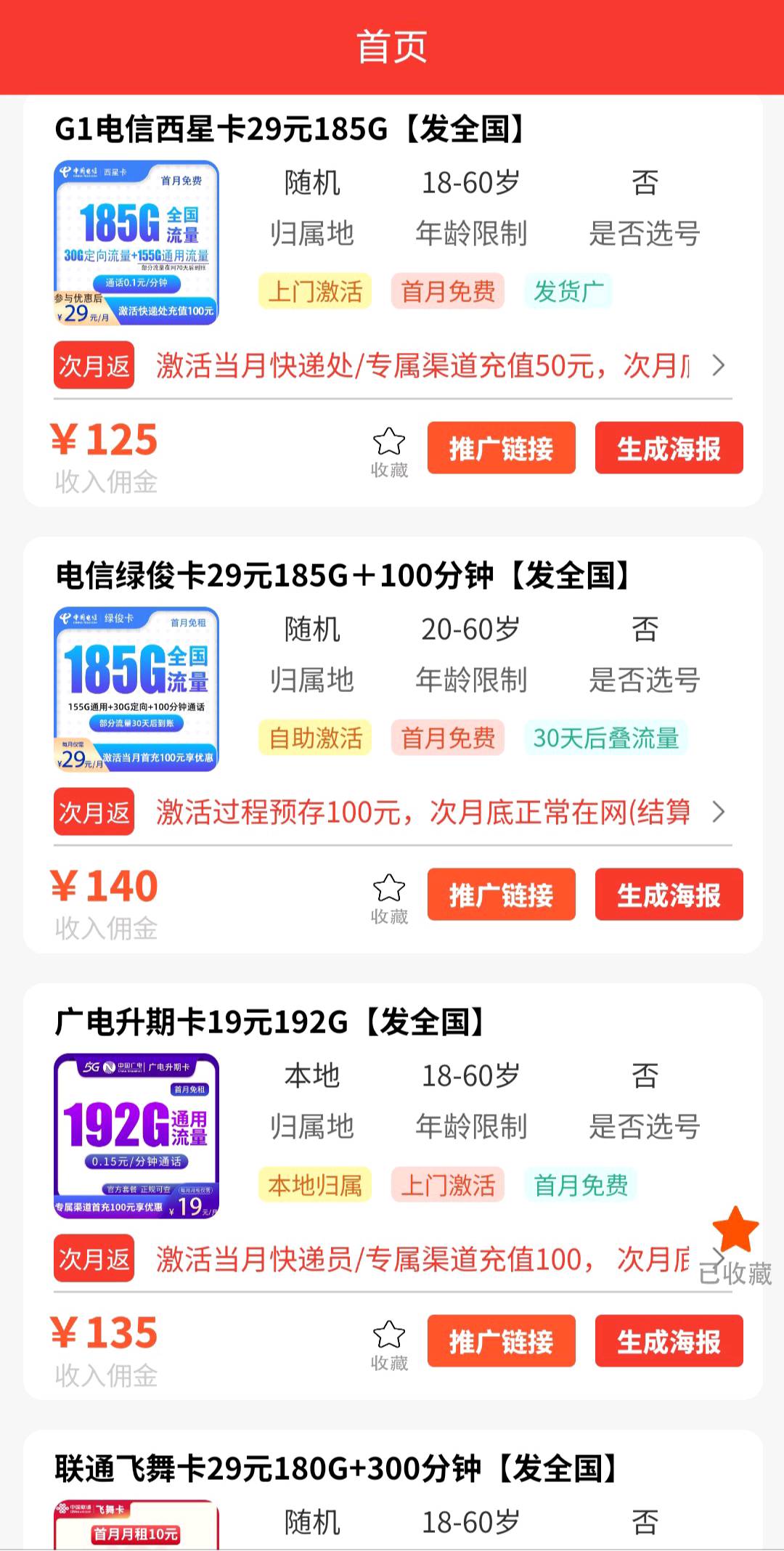Generate poster for G1电信西星卡
Viewport: 784px width, 1551px height.
pyautogui.click(x=669, y=448)
